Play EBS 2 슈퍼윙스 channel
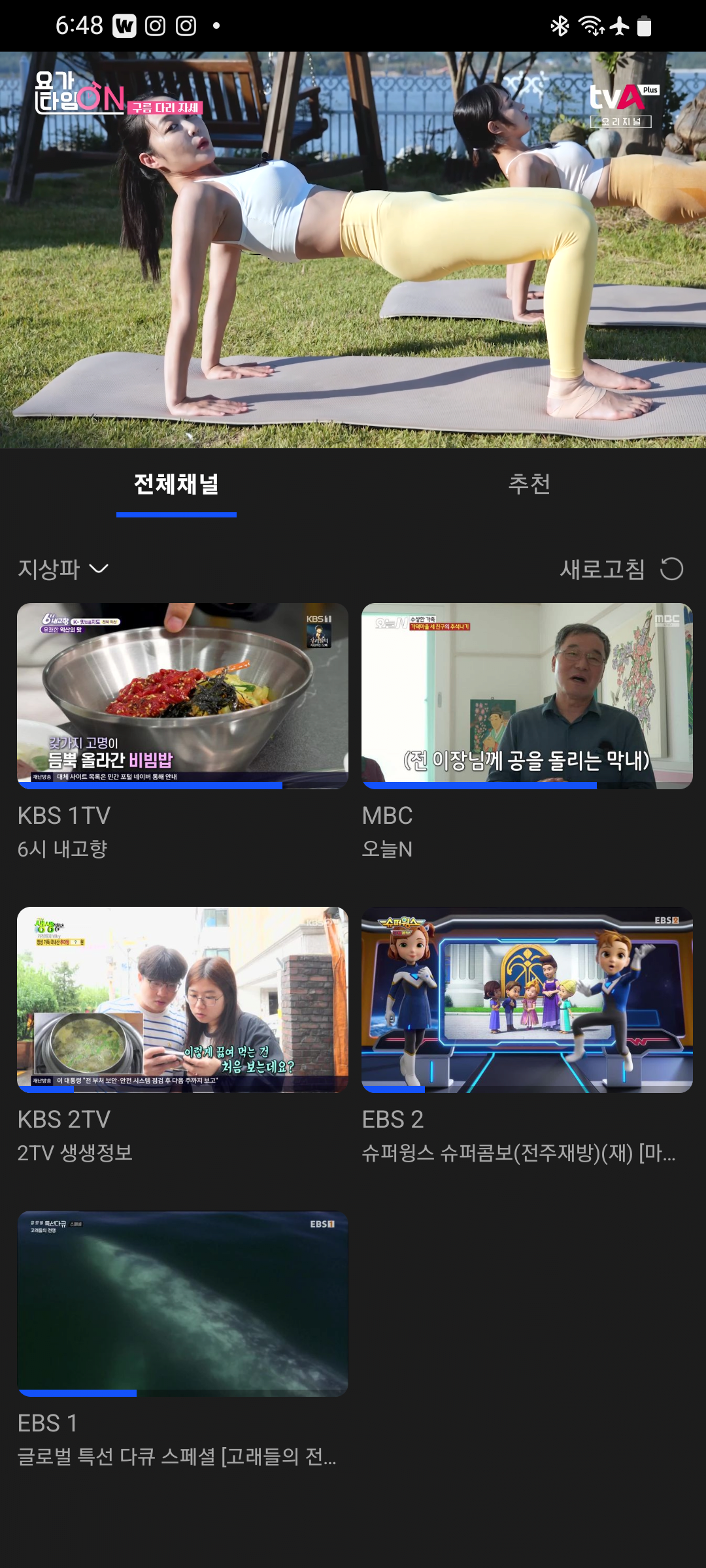 tap(527, 1000)
